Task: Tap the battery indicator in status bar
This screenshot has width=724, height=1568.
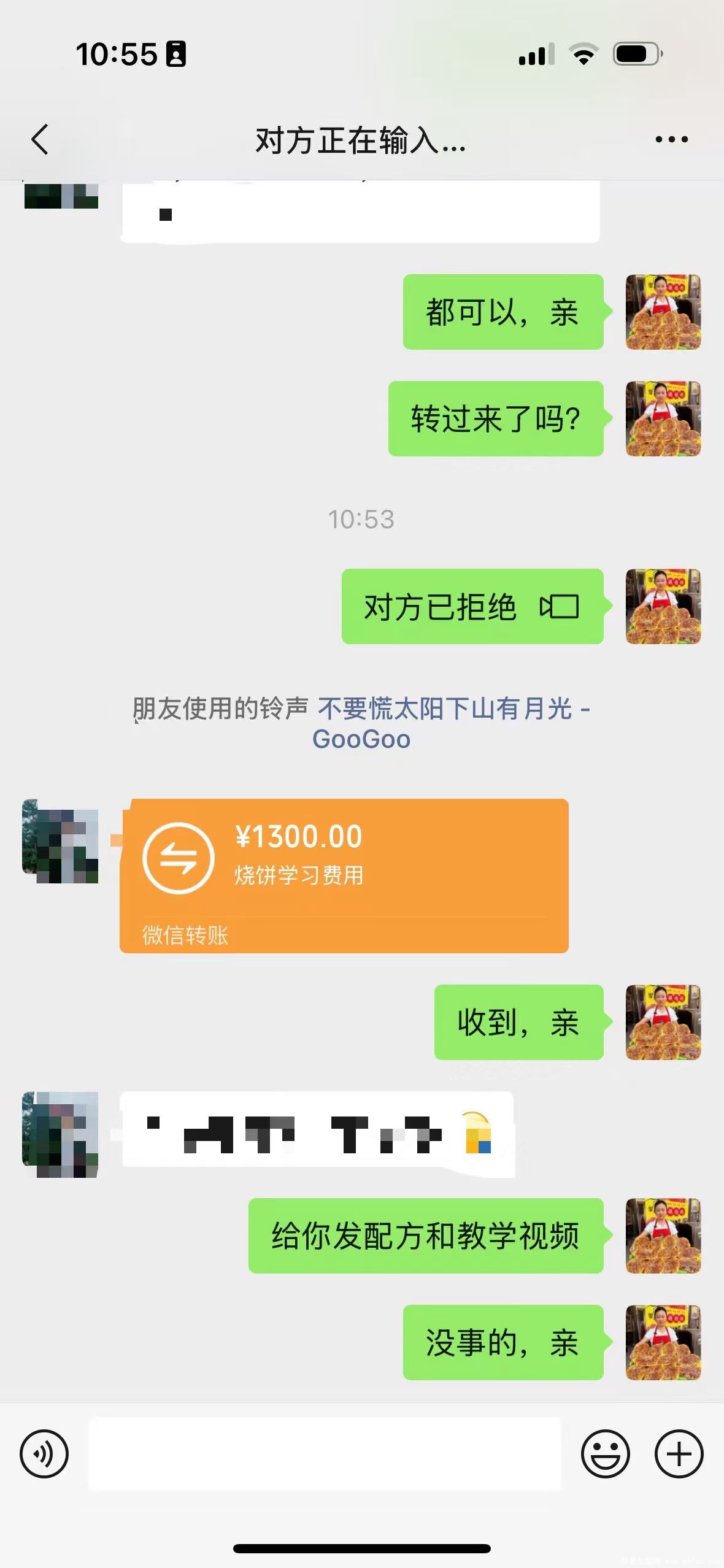Action: (x=636, y=54)
